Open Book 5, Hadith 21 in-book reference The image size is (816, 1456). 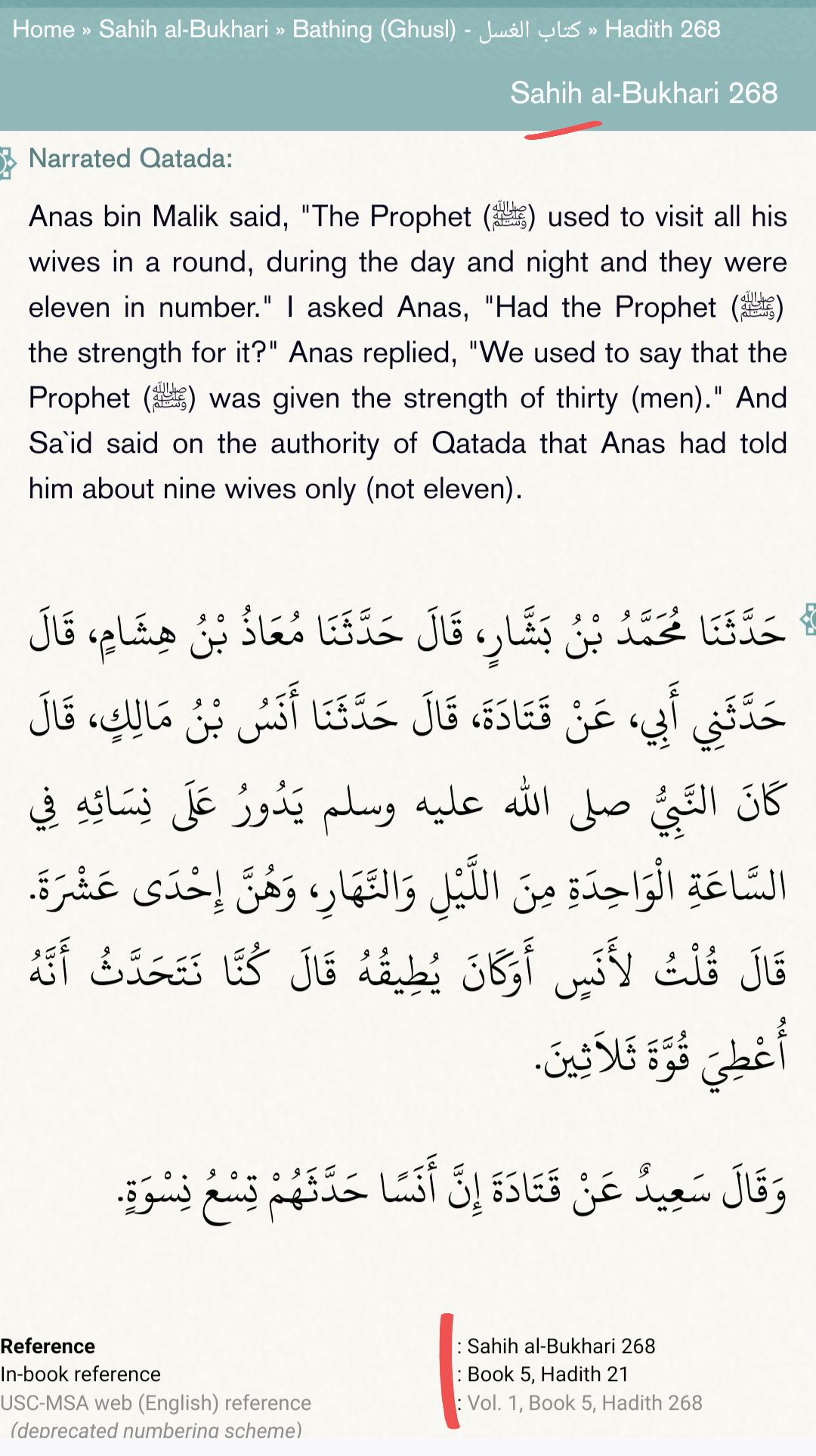coord(548,1374)
